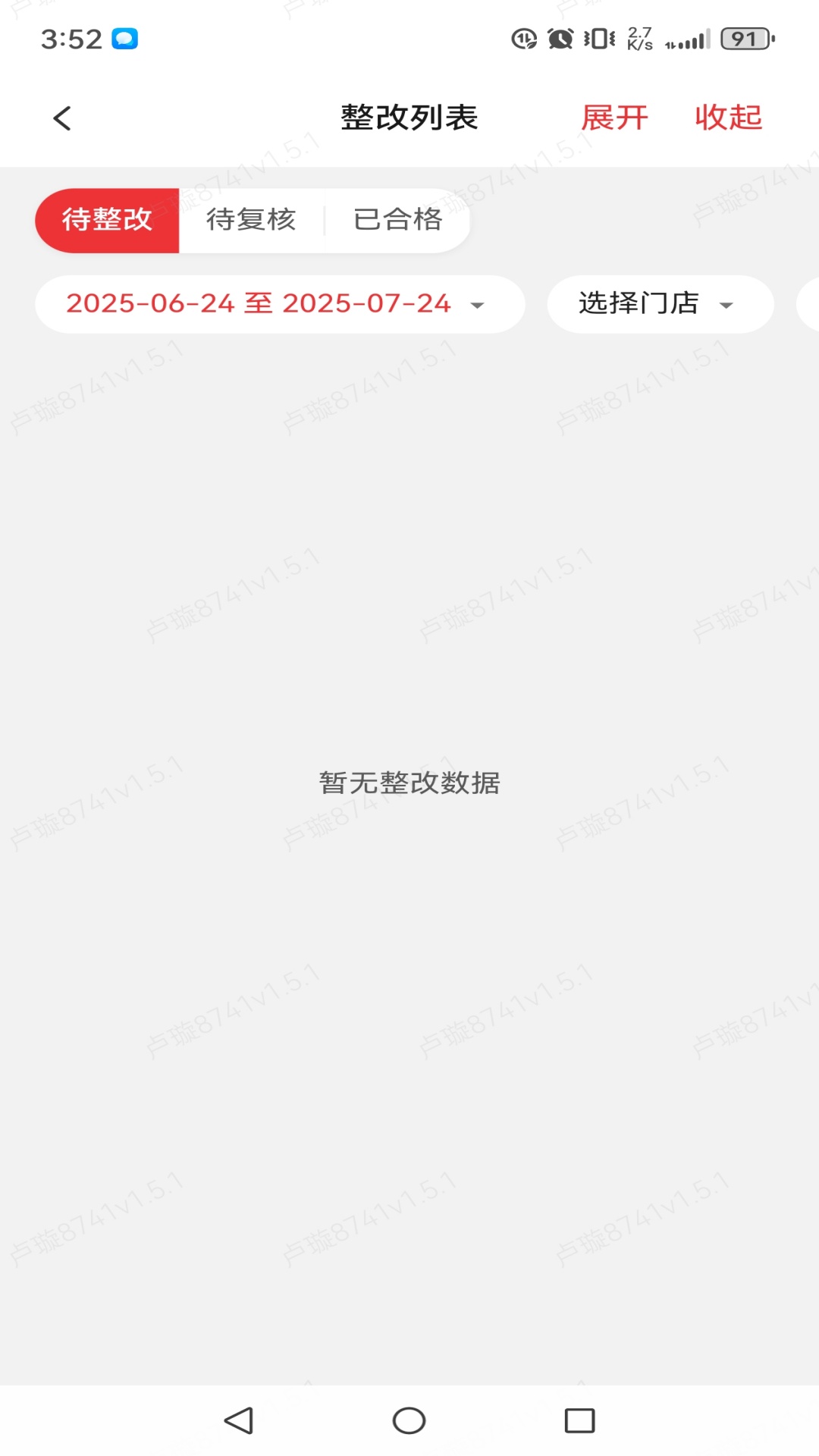Tap 展开 to expand all items
The image size is (819, 1456).
coord(614,118)
